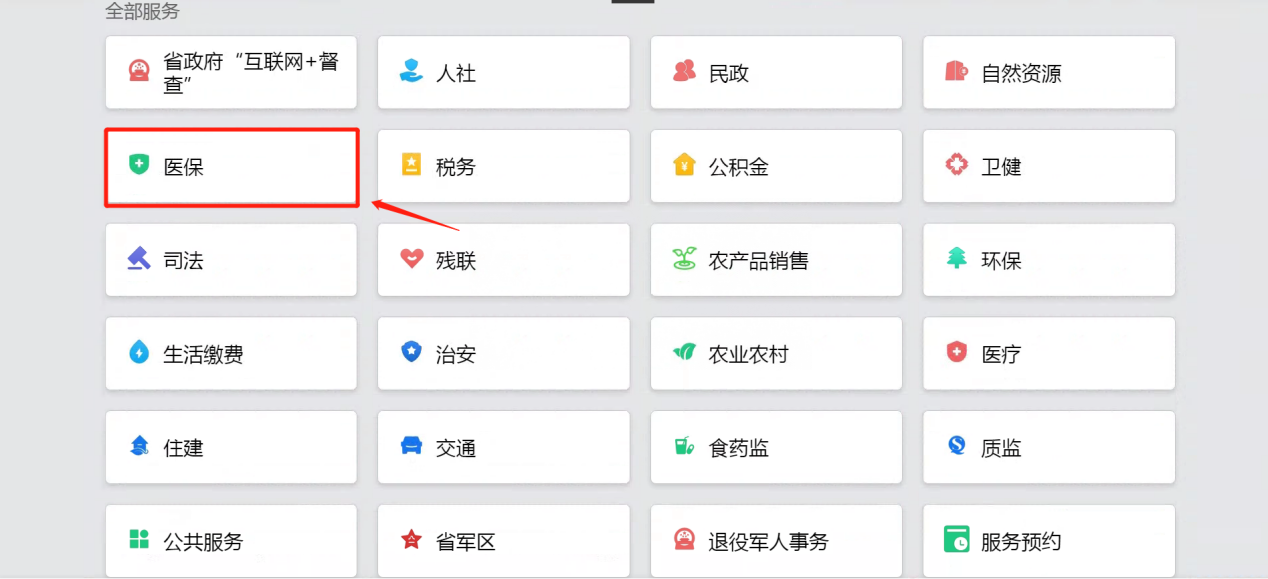Tap the 农产品销售 tile

pos(776,260)
